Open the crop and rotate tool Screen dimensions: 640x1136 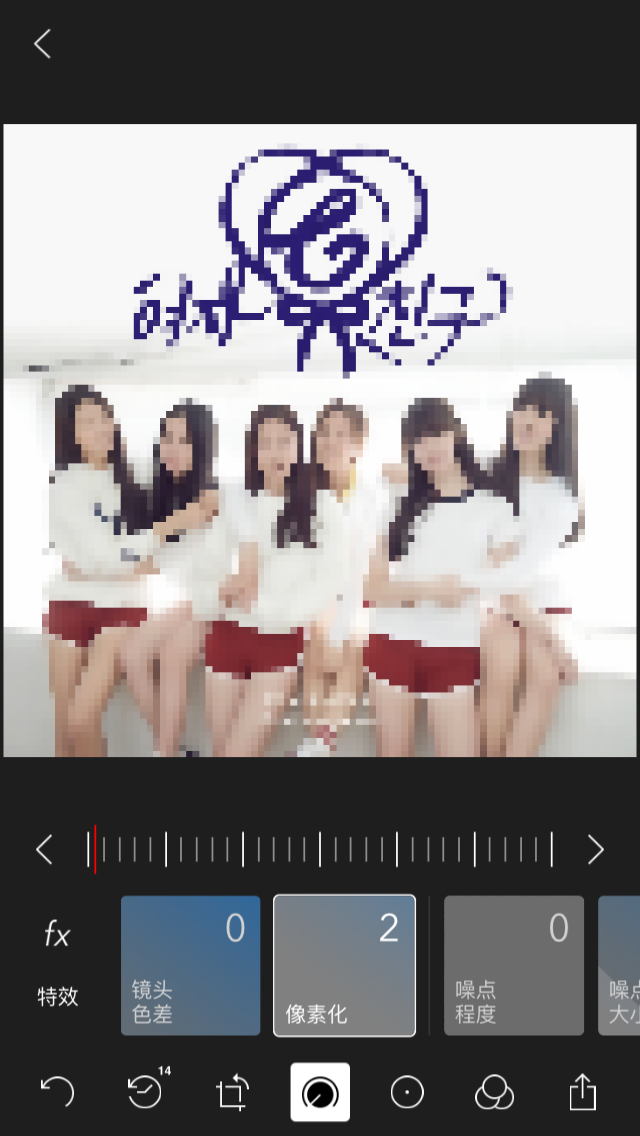tap(233, 1092)
